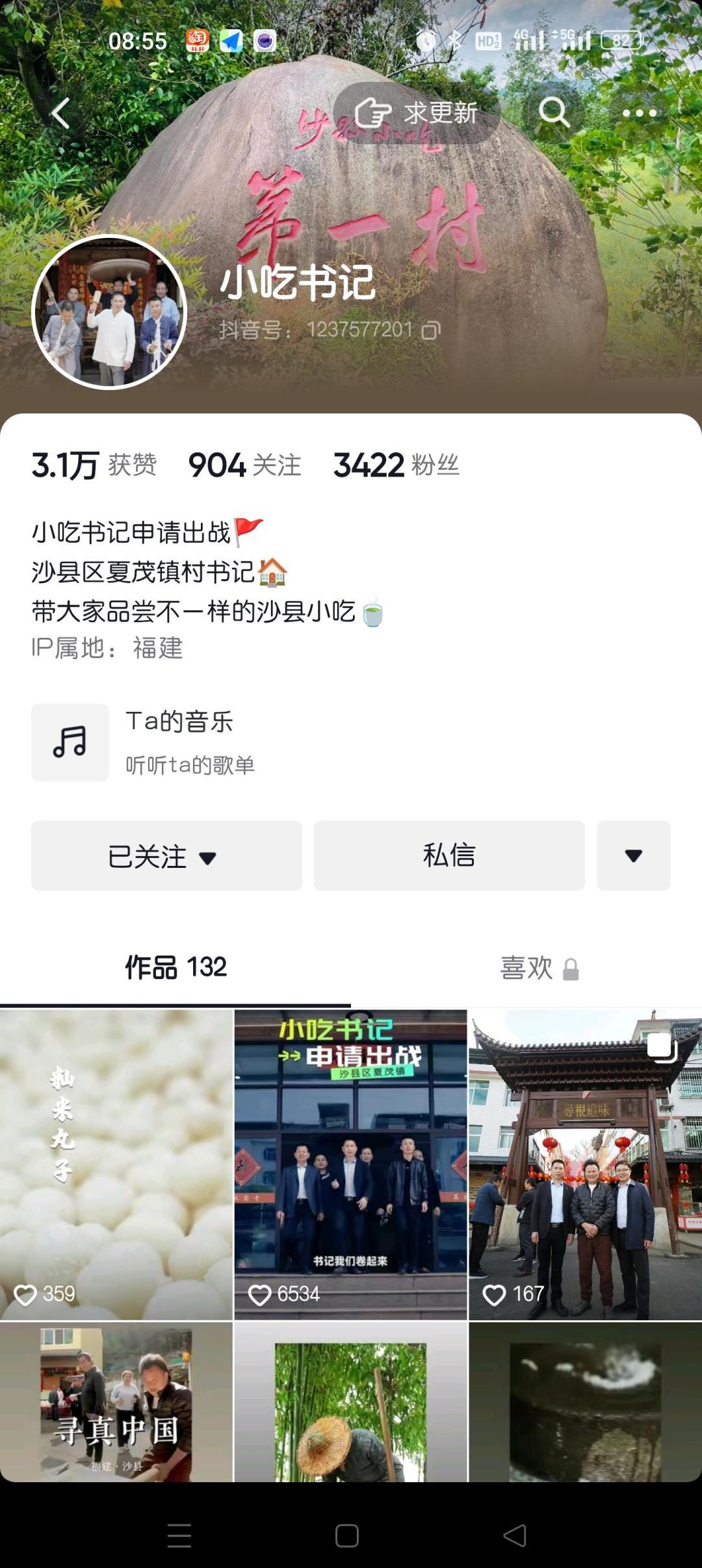Tap the 求更新 button

tap(417, 113)
